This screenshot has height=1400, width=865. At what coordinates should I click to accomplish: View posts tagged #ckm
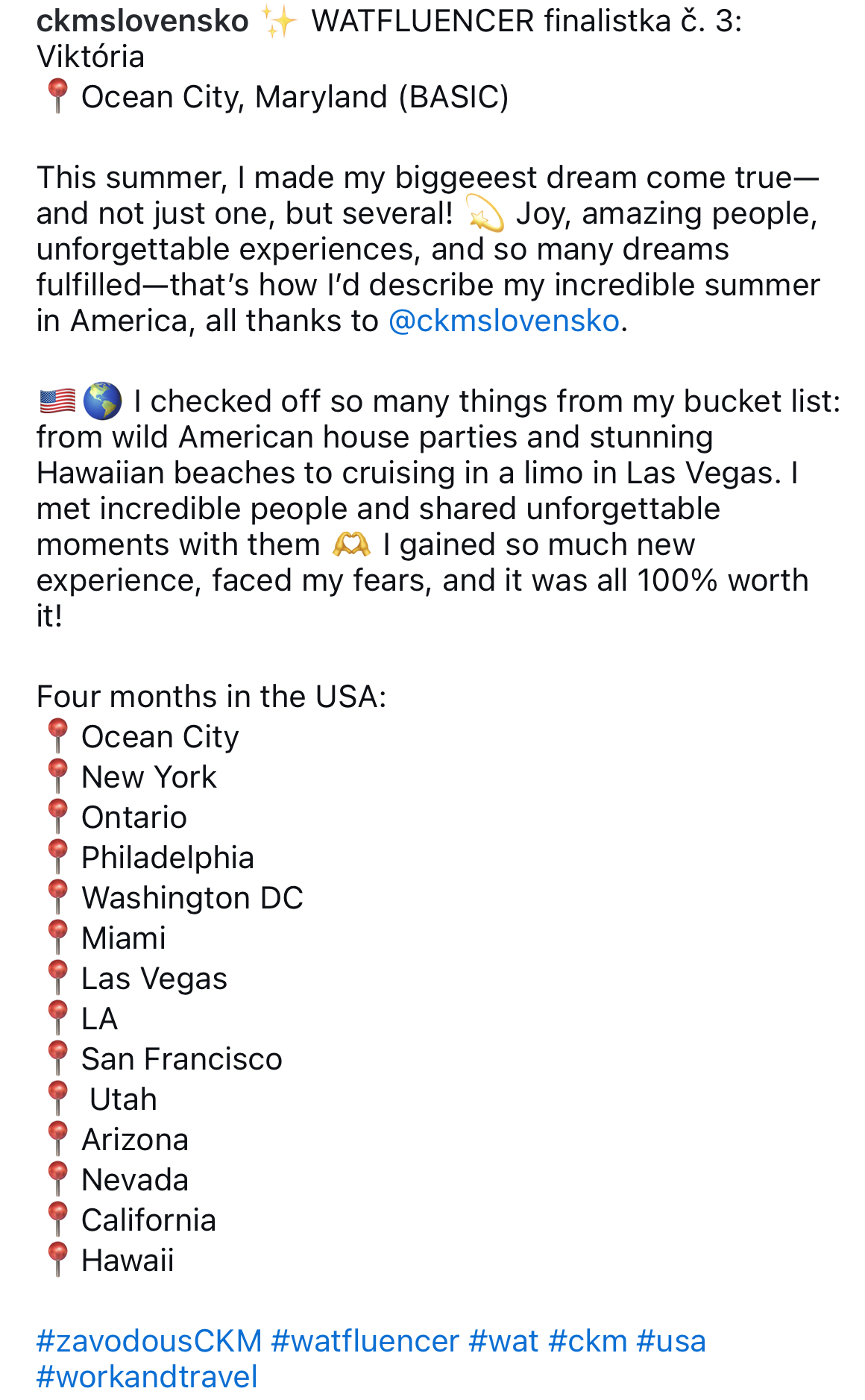[588, 1341]
